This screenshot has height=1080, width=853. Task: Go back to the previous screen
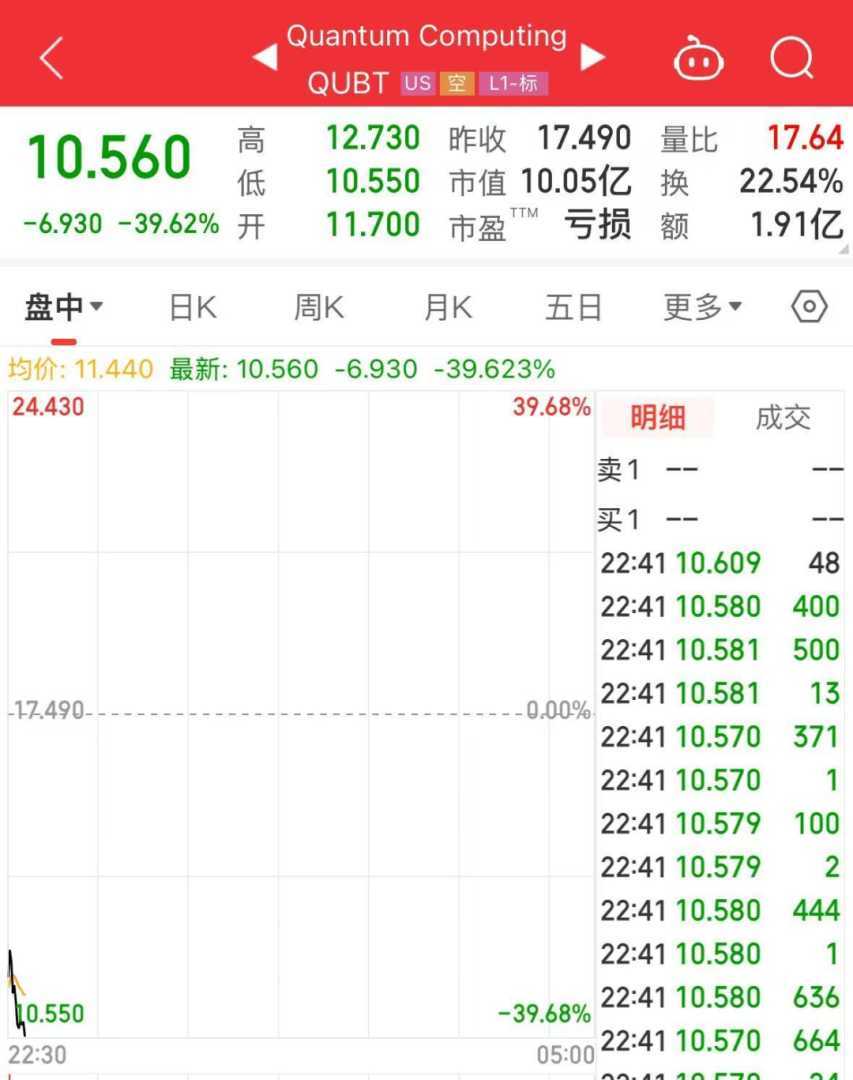pos(52,58)
